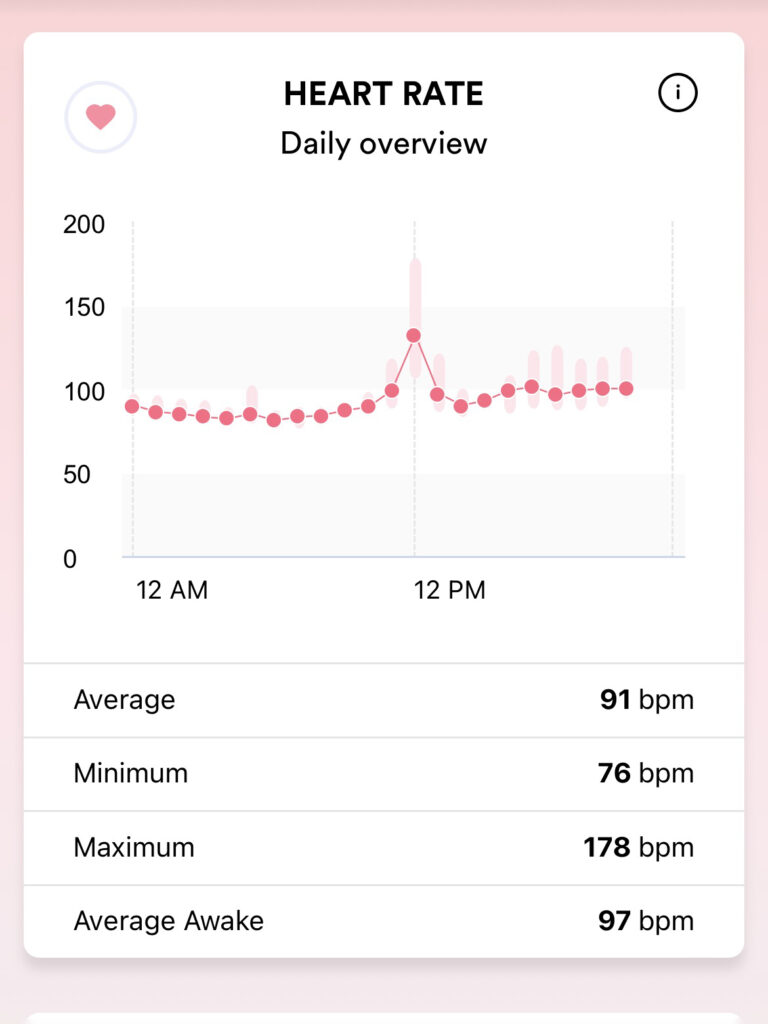768x1024 pixels.
Task: Click the Average Awake row
Action: [x=384, y=920]
